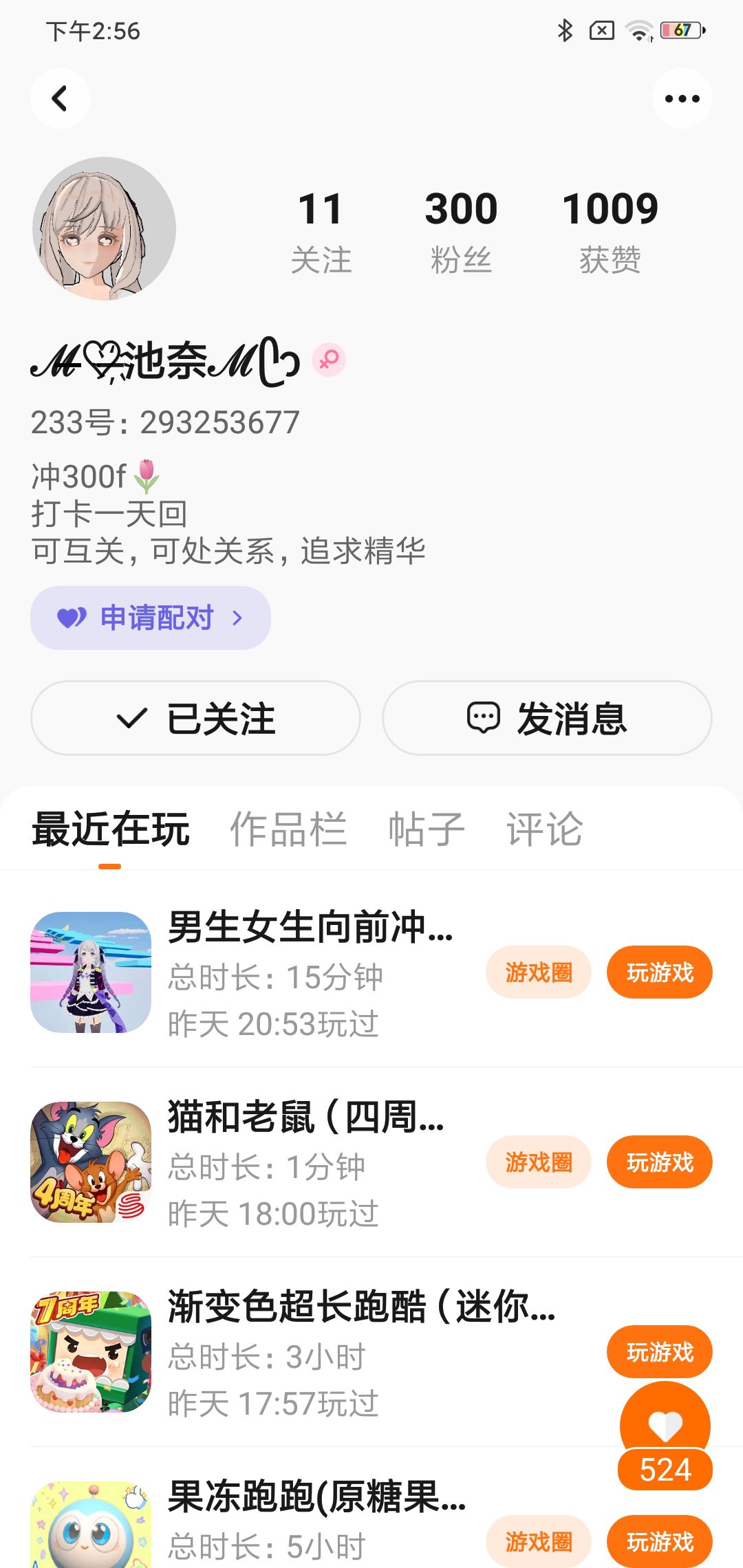Start 猫和老鼠 via 玩游戏 button
Screen dimensions: 743x1568
click(659, 1162)
